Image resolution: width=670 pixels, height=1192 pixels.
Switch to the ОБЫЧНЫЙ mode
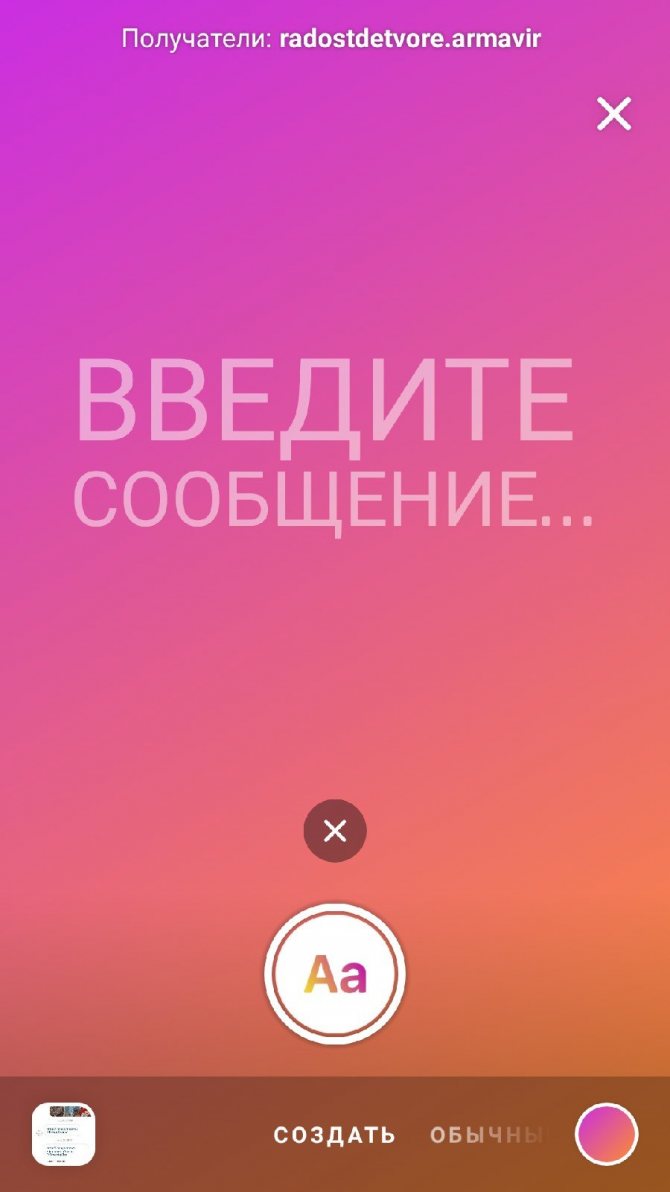[x=487, y=1135]
